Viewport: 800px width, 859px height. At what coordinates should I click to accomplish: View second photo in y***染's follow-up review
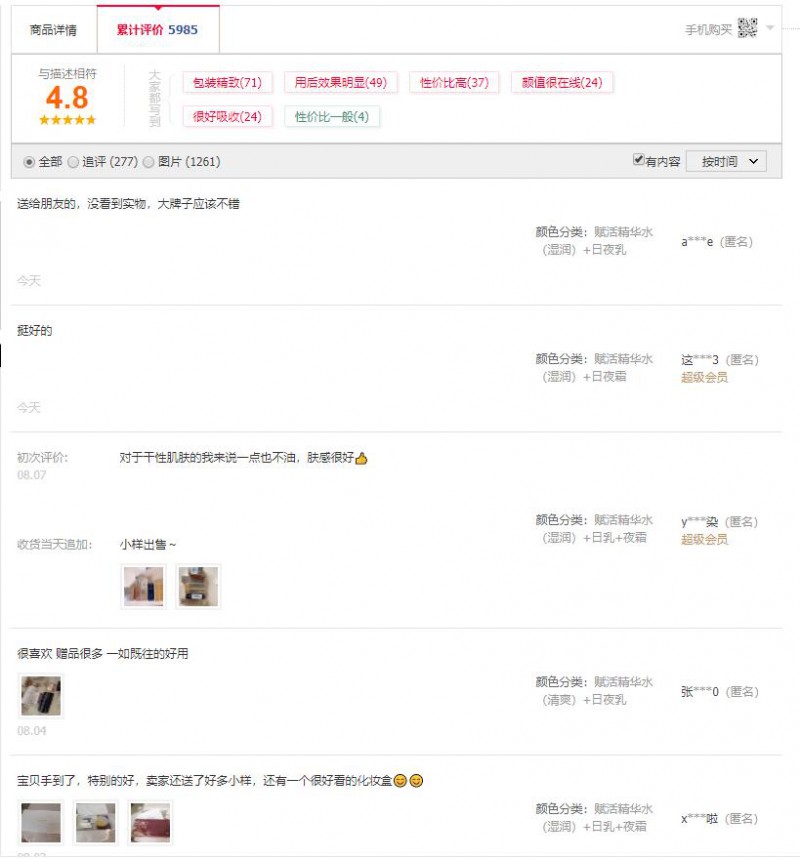click(x=198, y=586)
